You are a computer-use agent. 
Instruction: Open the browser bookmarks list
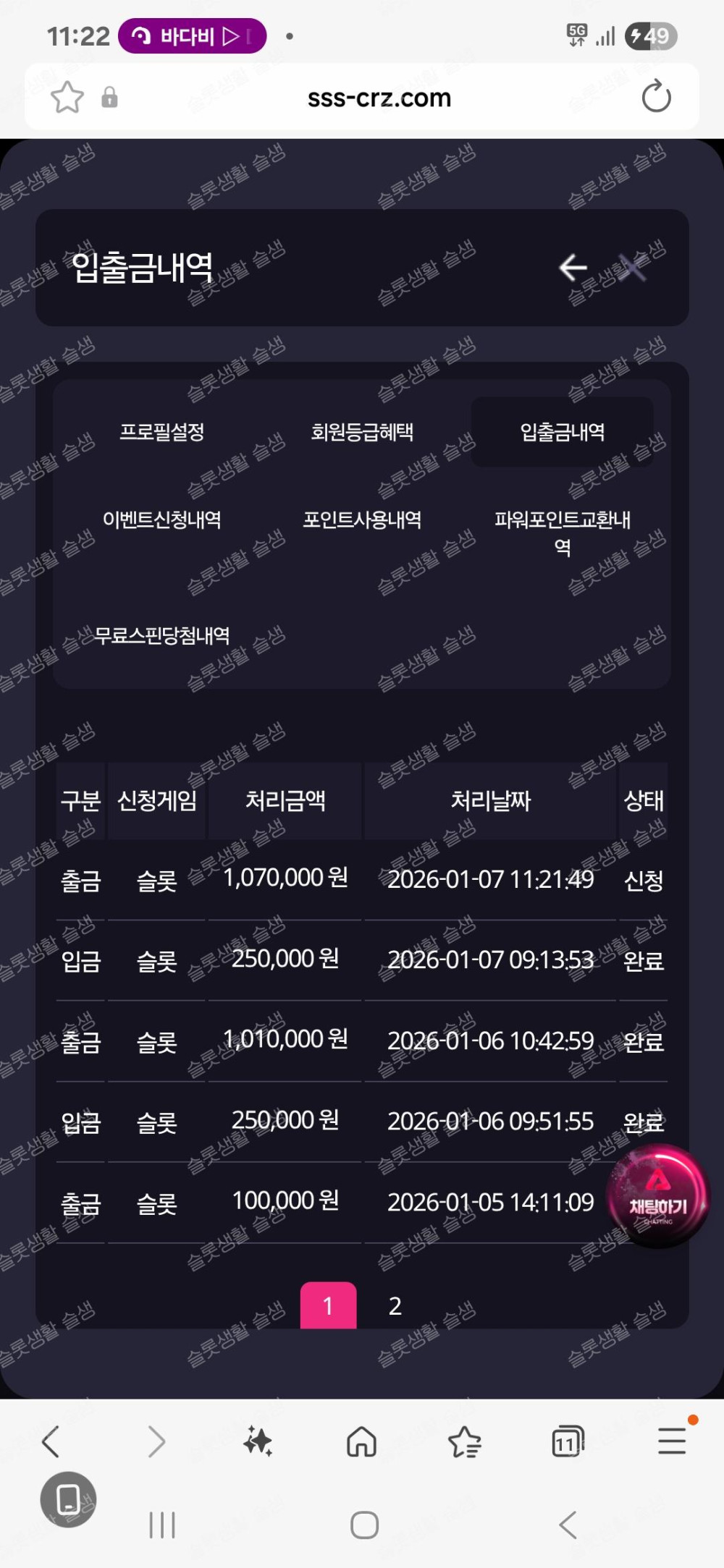[x=465, y=1441]
